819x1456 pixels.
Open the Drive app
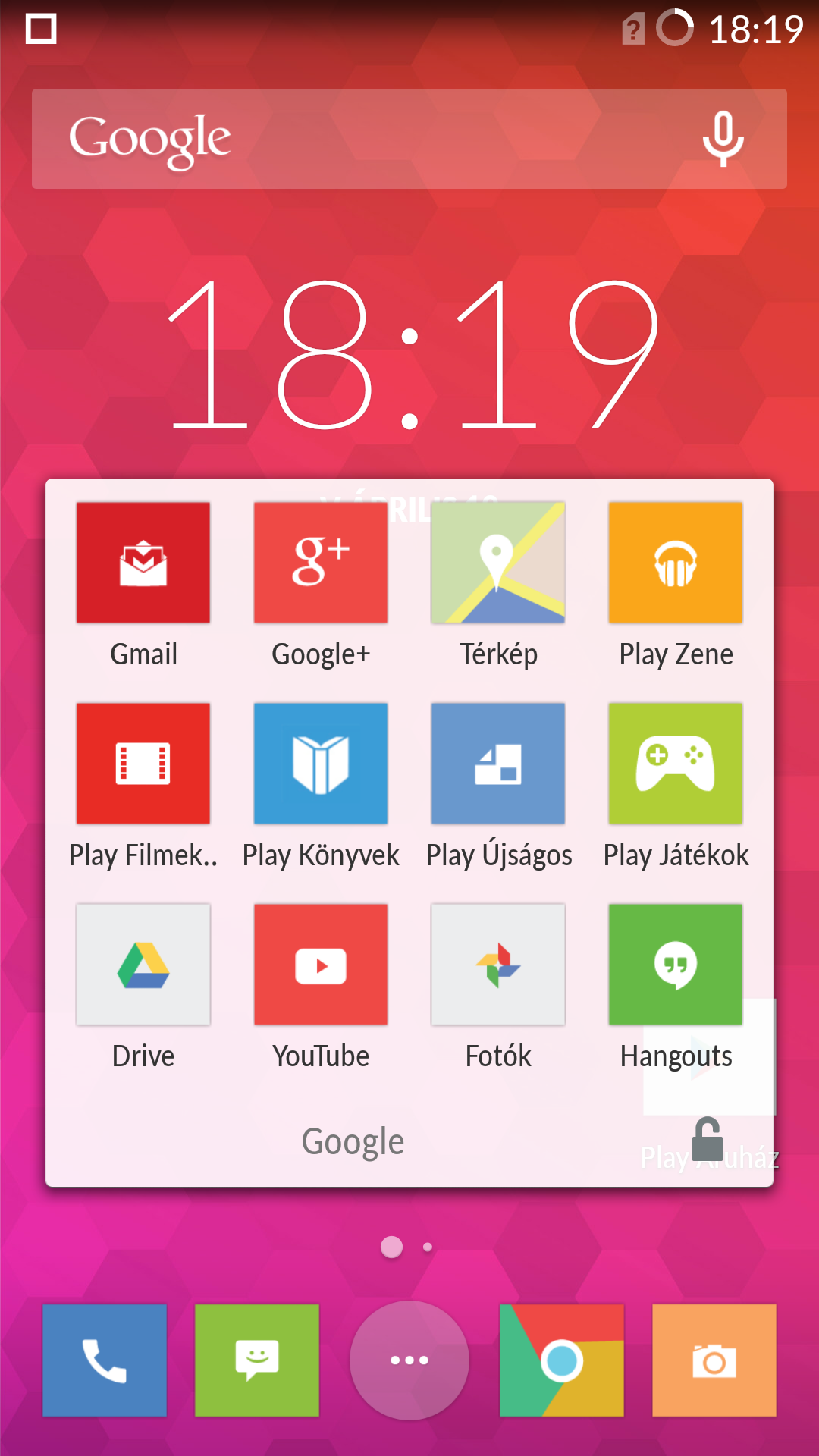tap(143, 965)
